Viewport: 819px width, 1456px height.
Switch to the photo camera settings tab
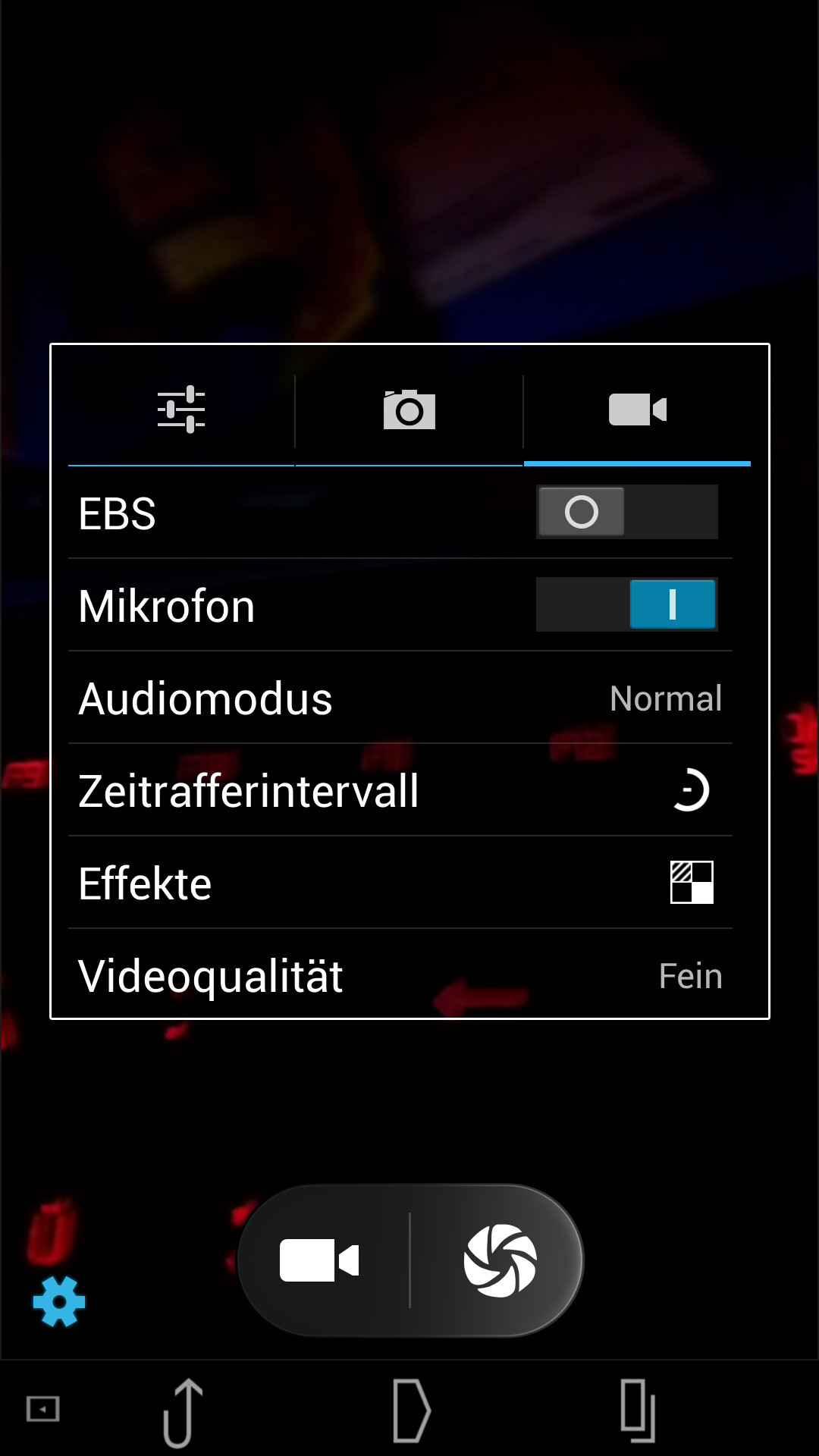[x=409, y=409]
